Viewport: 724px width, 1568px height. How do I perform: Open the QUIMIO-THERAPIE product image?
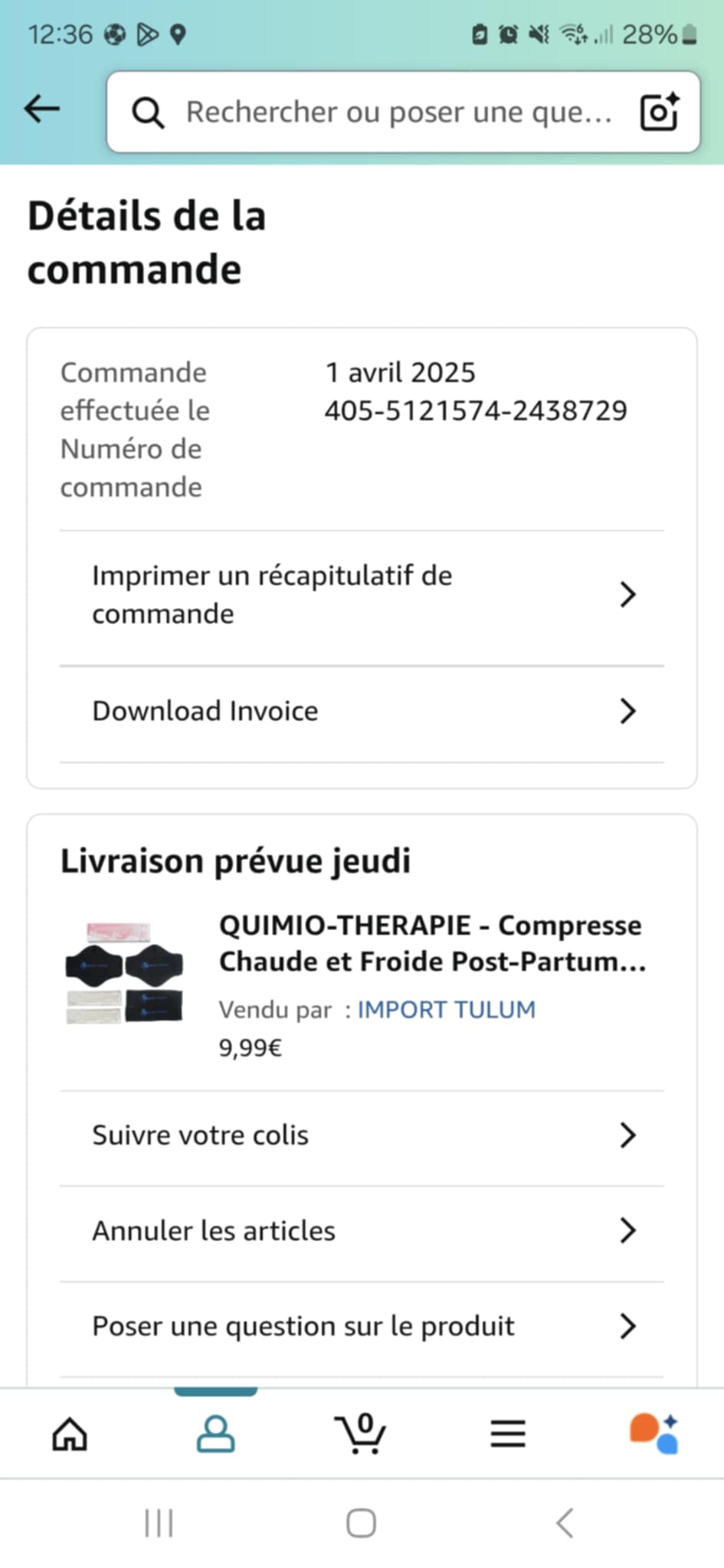point(125,974)
